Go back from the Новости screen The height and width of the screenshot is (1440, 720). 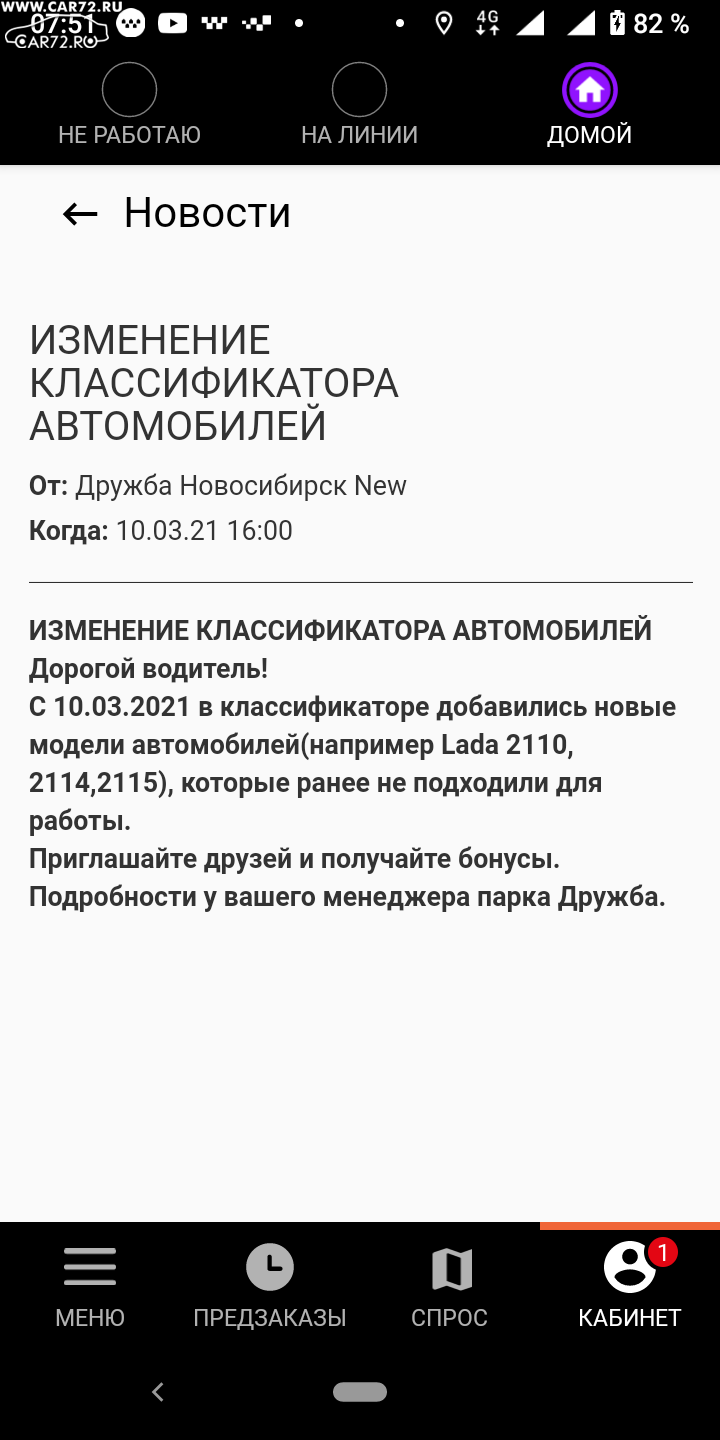click(80, 213)
